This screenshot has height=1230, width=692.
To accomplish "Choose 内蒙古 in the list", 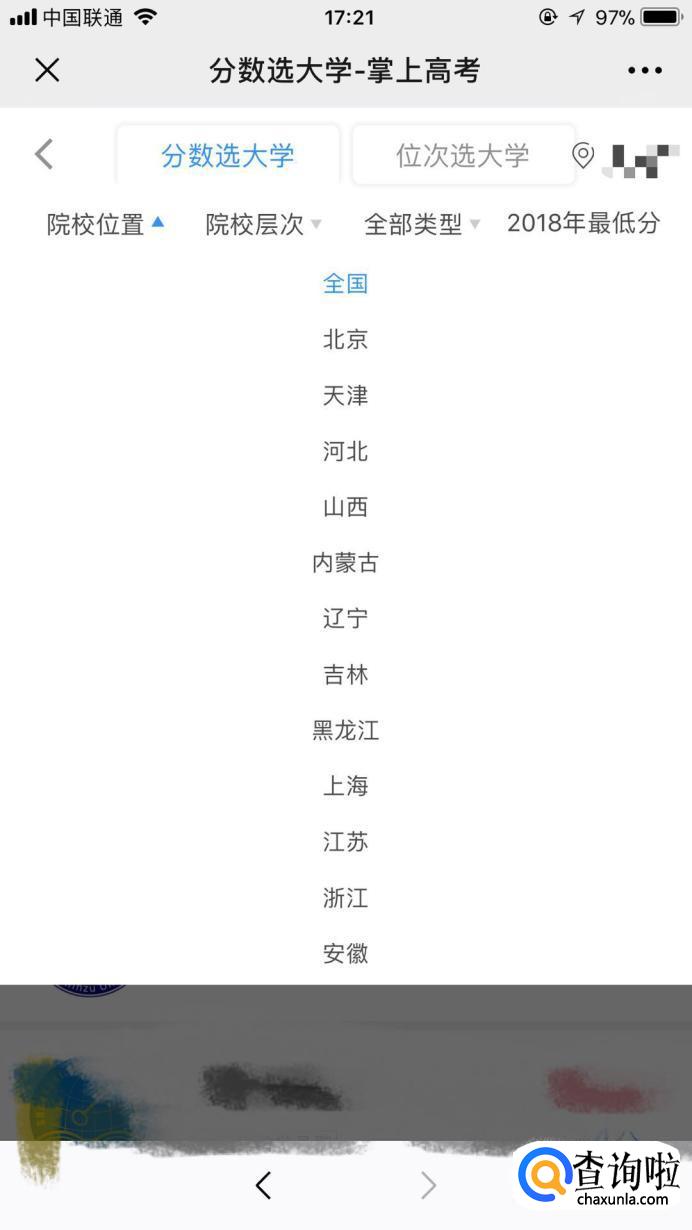I will 346,563.
